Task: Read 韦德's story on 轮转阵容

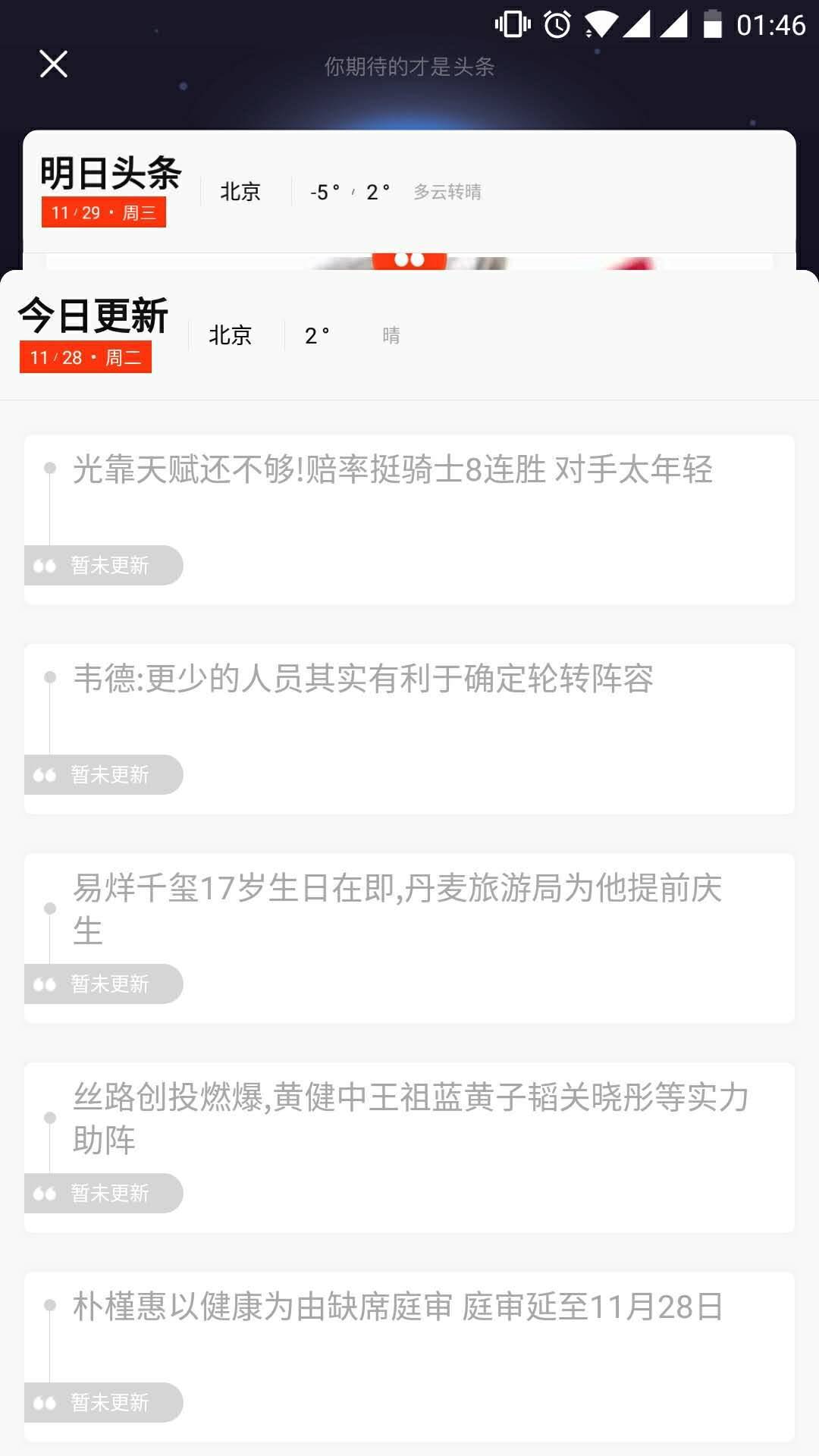Action: (x=363, y=679)
